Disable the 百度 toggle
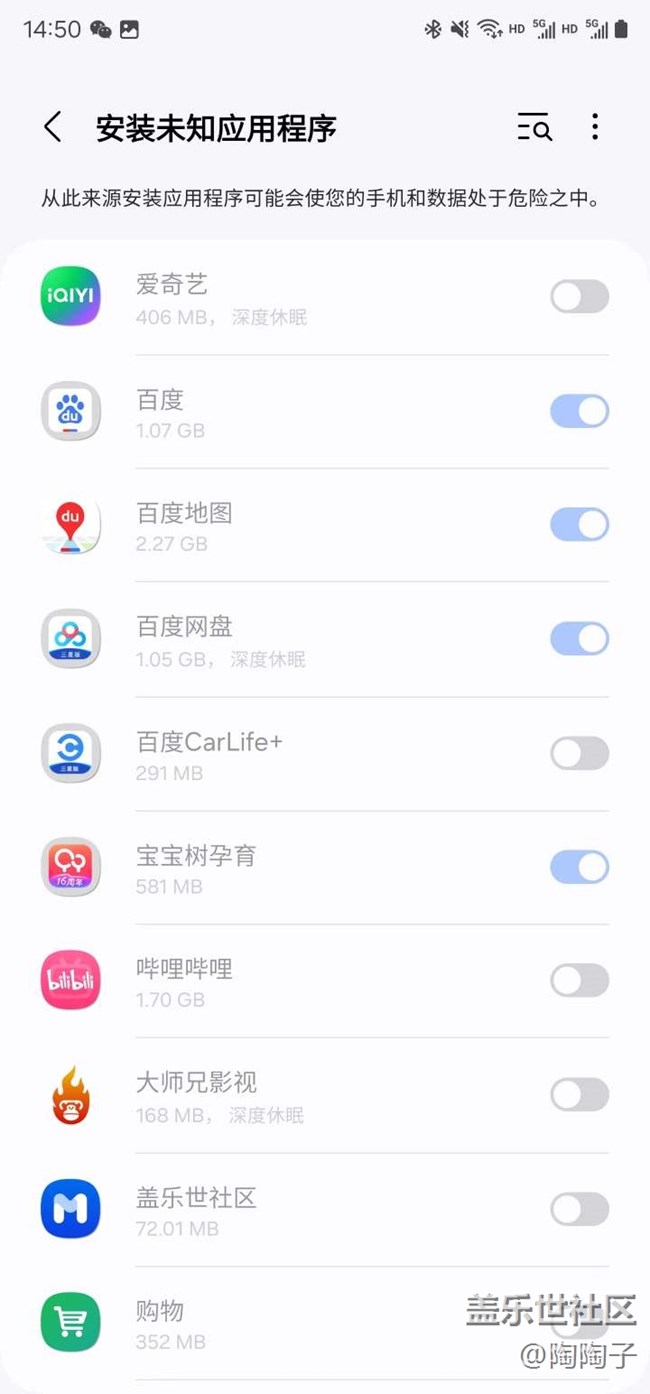The image size is (650, 1394). (580, 411)
